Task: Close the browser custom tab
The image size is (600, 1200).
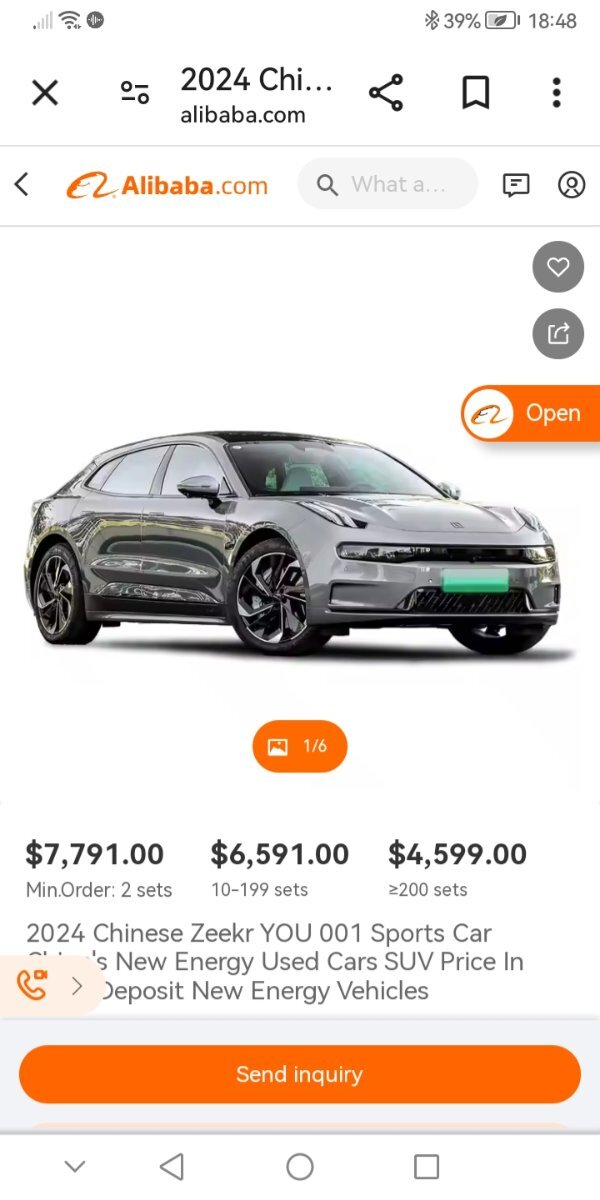Action: pos(45,93)
